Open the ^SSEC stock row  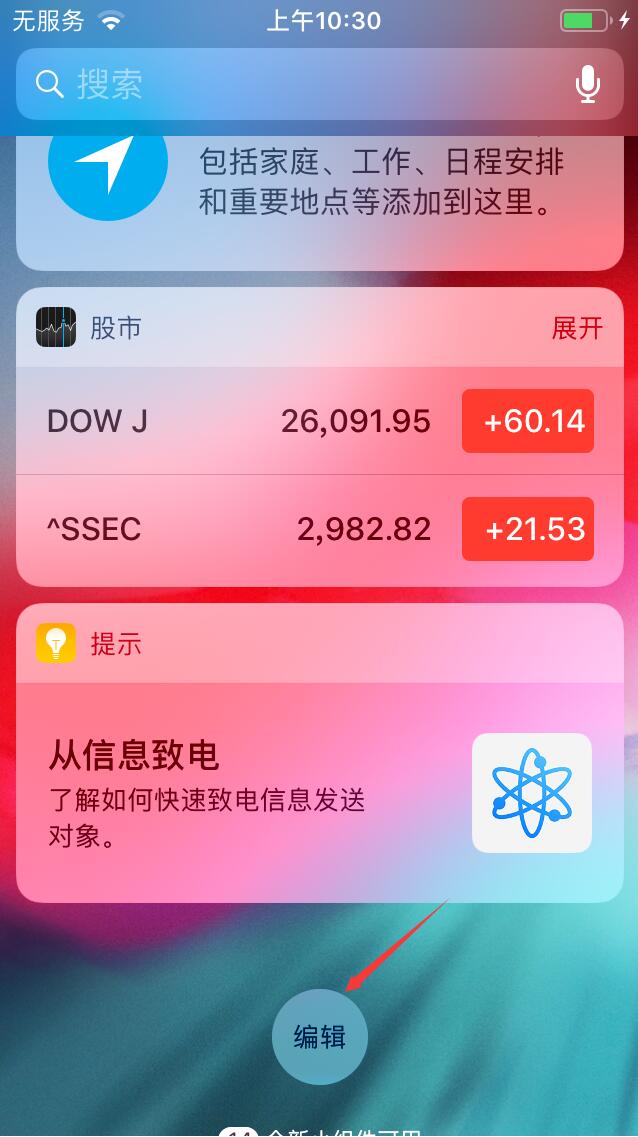[240, 529]
